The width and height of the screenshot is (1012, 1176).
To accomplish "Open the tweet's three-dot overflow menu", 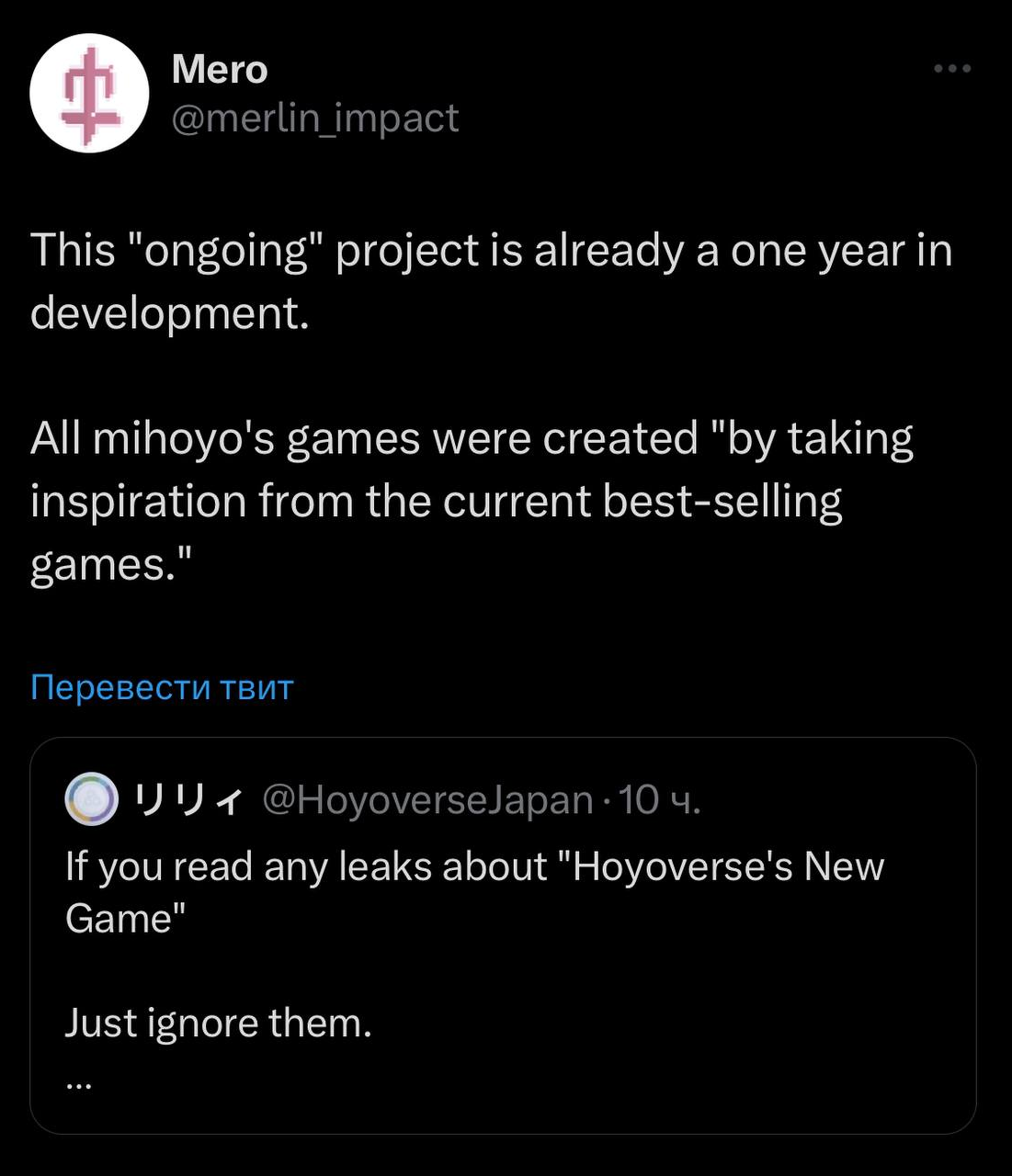I will click(951, 69).
